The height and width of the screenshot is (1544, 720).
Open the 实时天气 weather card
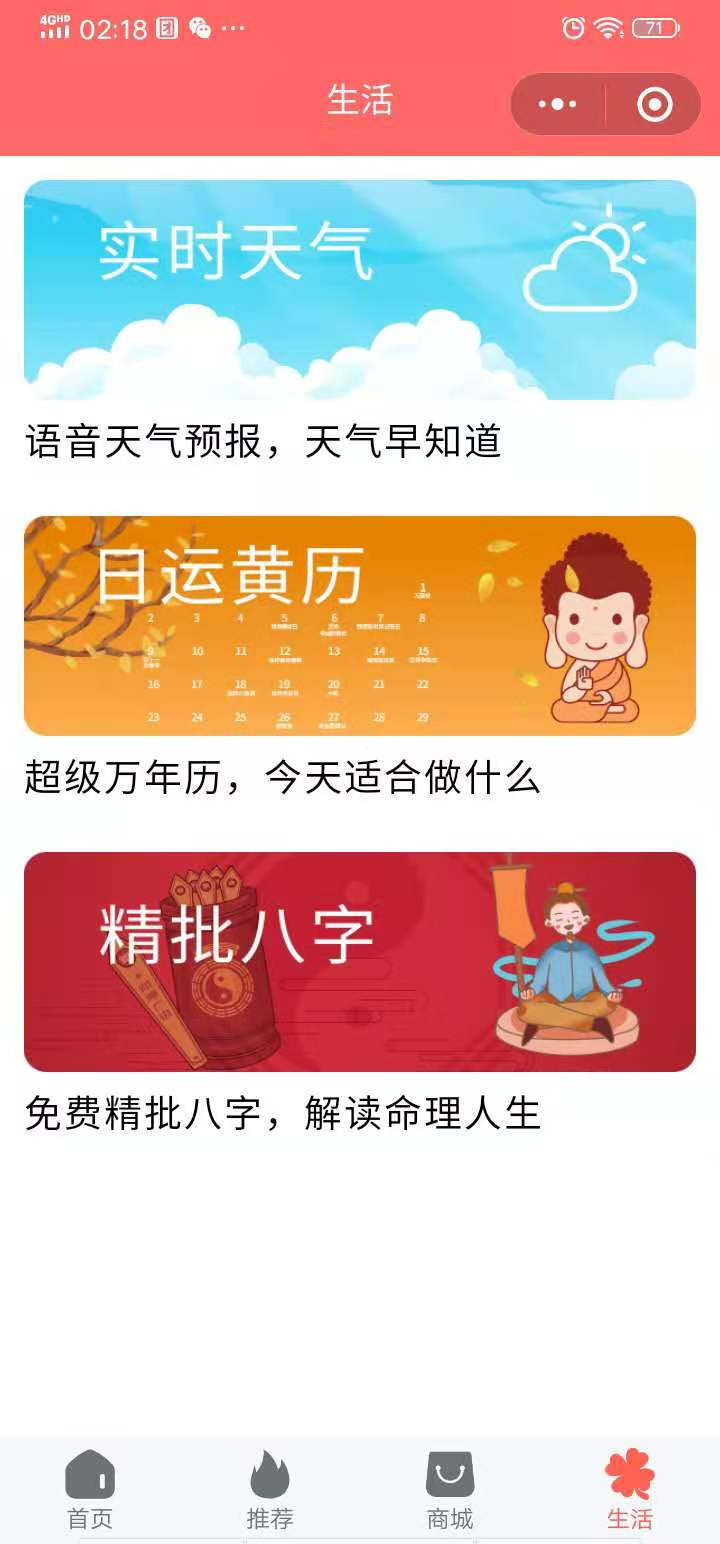click(x=360, y=290)
